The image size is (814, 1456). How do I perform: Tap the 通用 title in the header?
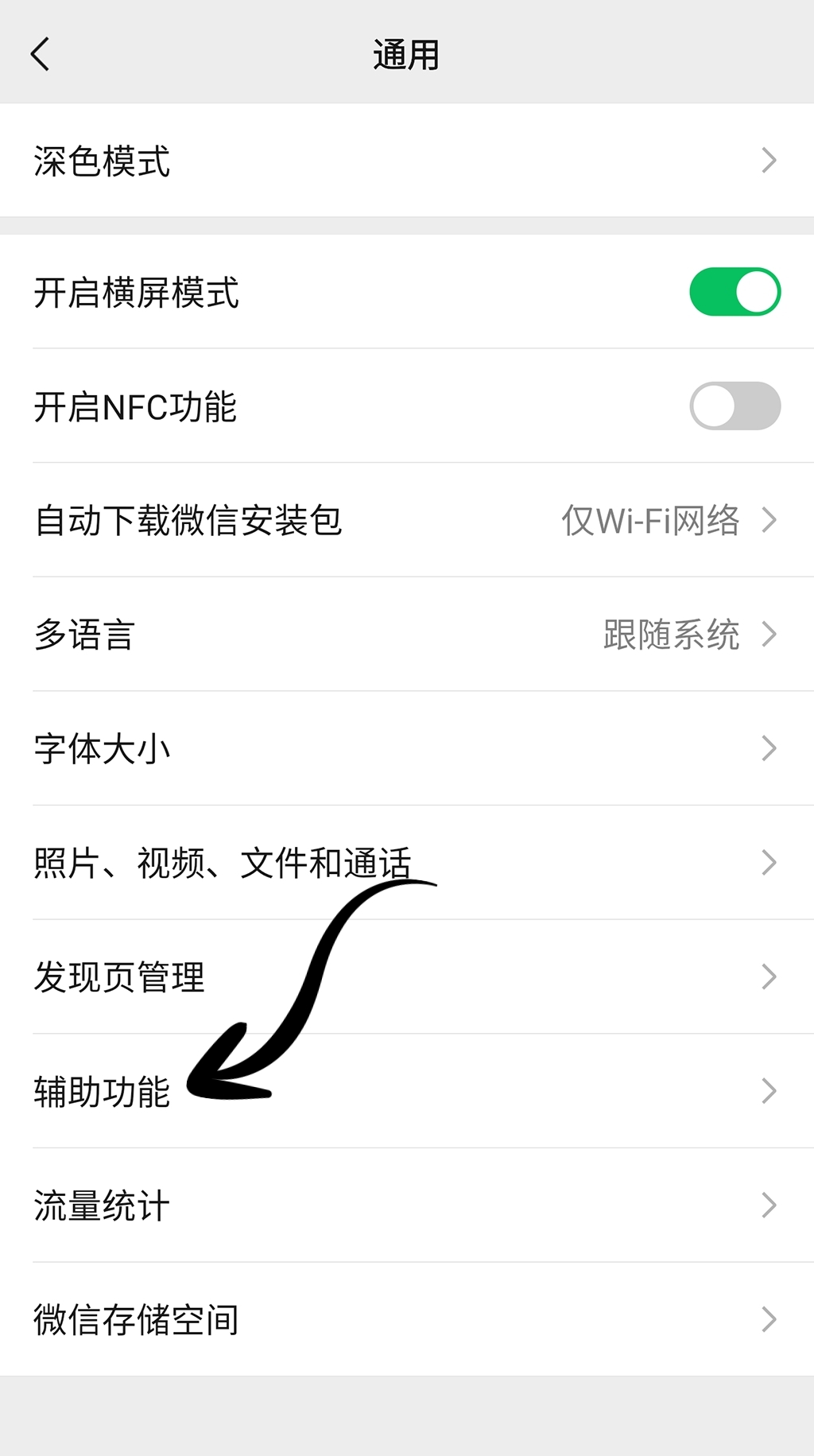coord(406,54)
